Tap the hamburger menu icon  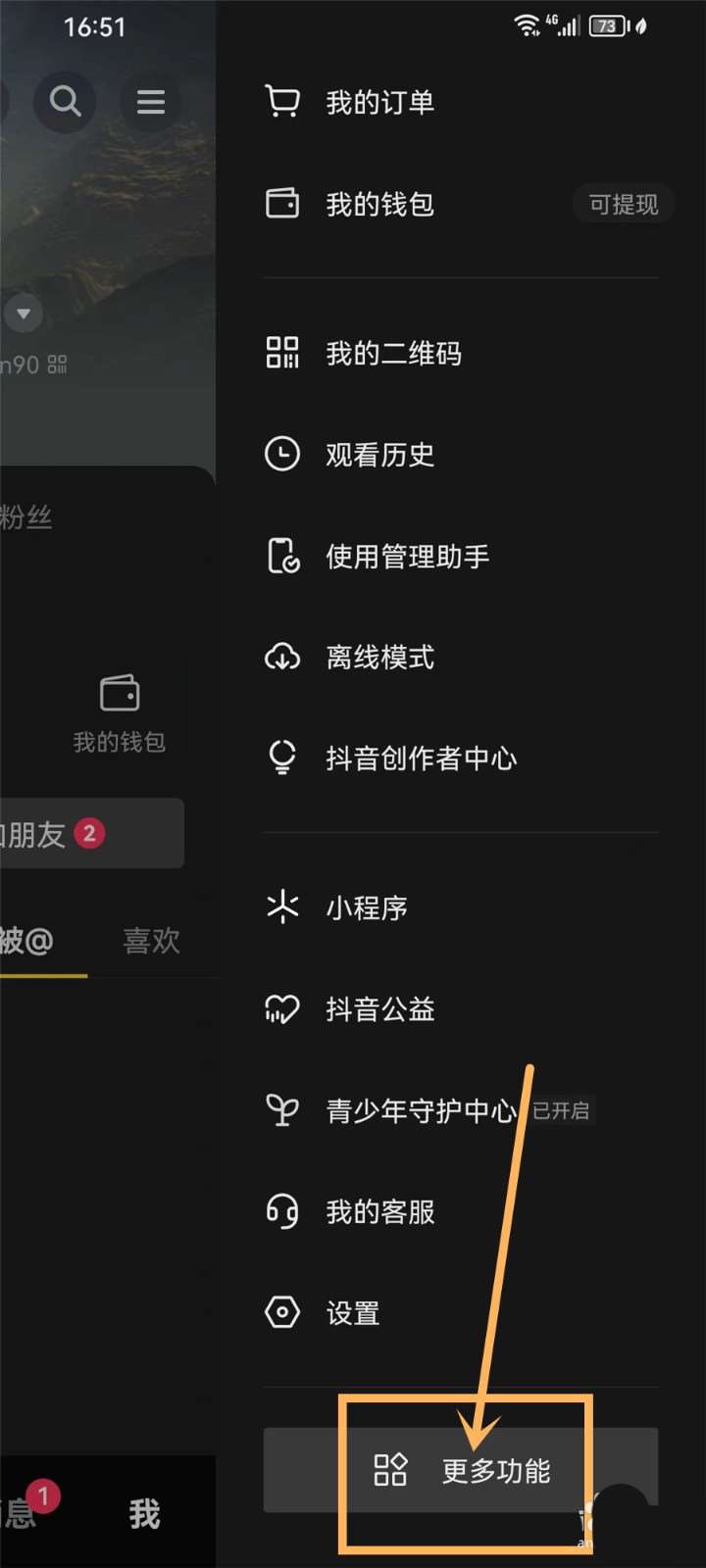(x=150, y=102)
